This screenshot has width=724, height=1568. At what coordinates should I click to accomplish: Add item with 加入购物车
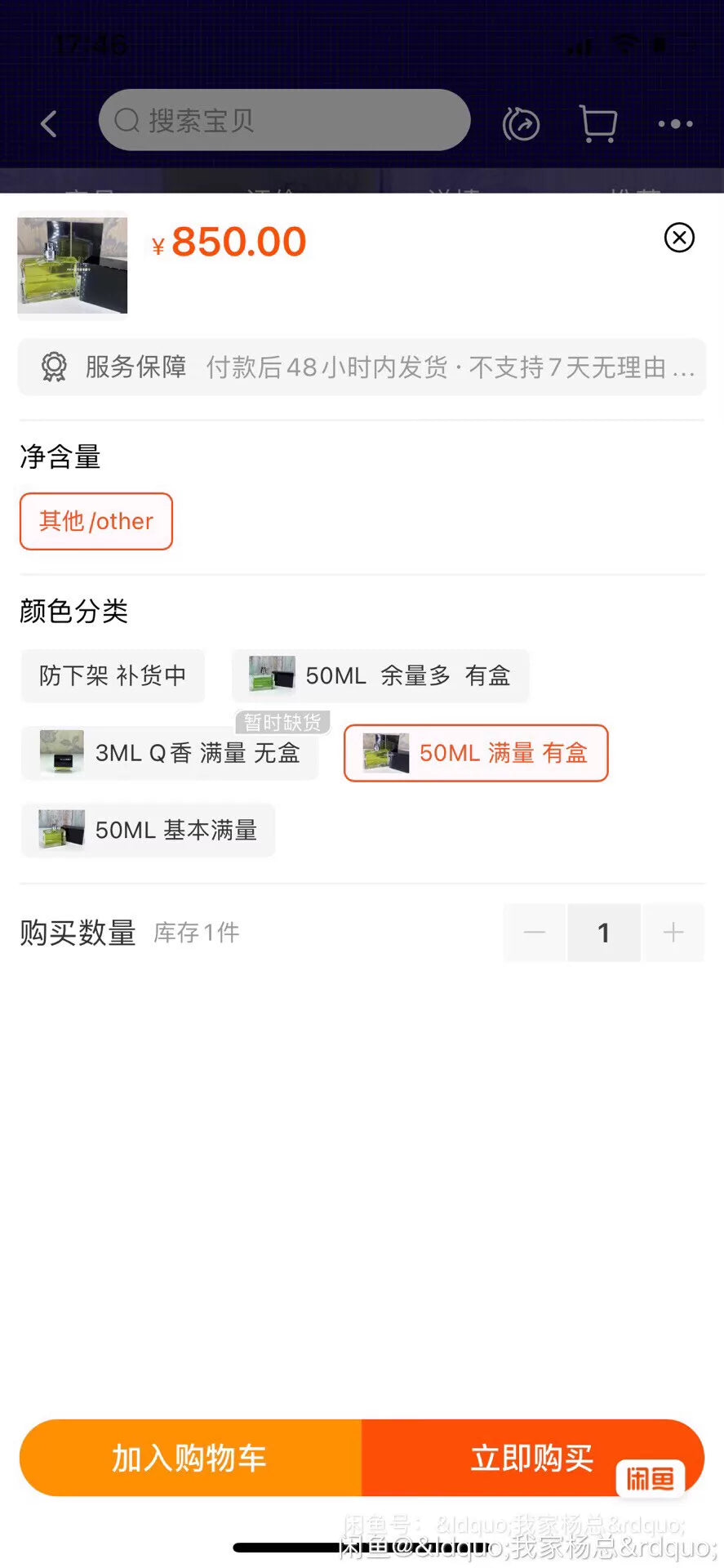(x=190, y=1458)
